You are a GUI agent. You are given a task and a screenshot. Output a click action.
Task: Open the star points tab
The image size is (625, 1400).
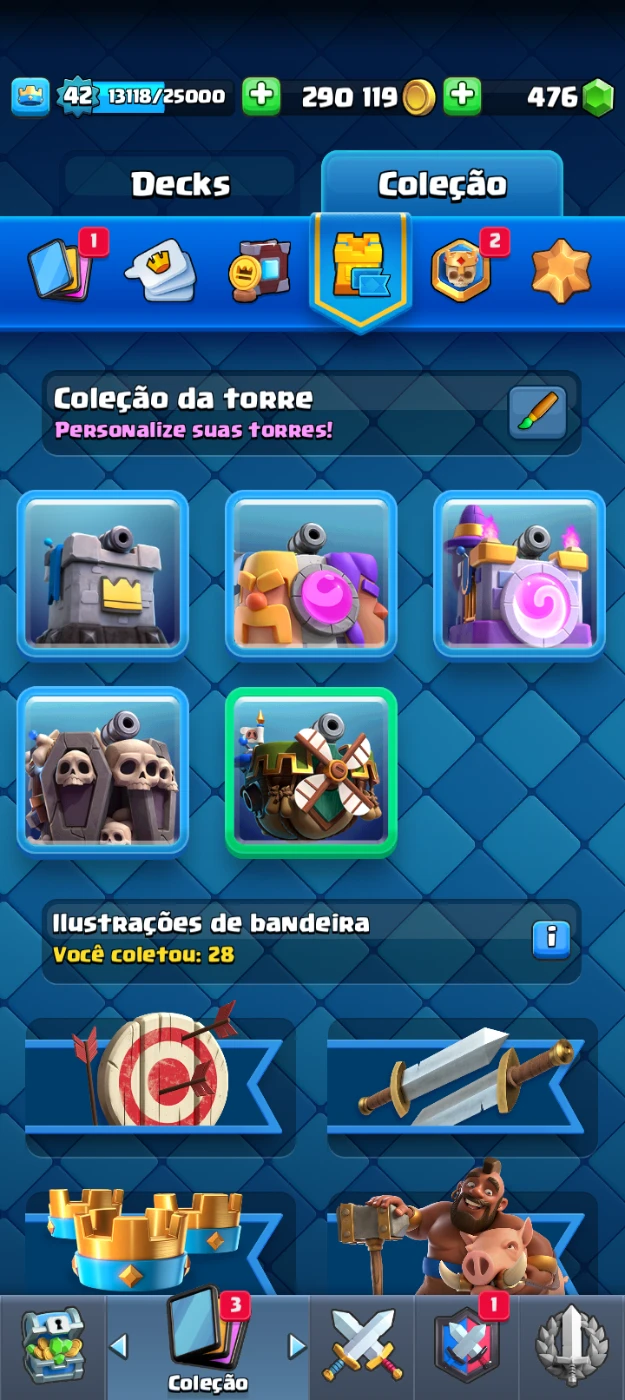pos(561,270)
